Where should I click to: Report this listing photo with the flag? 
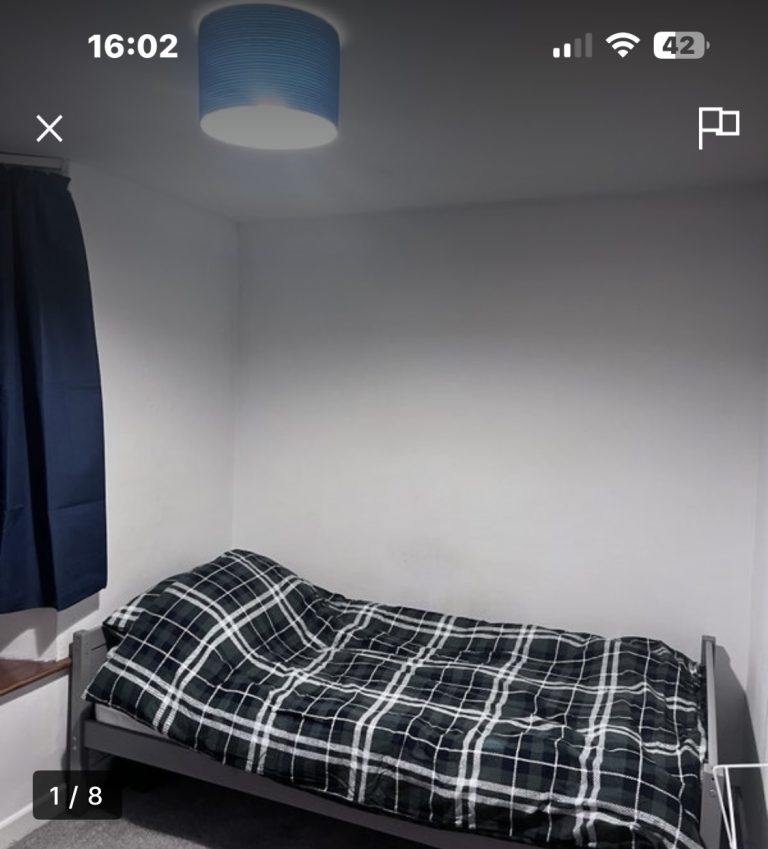[718, 127]
